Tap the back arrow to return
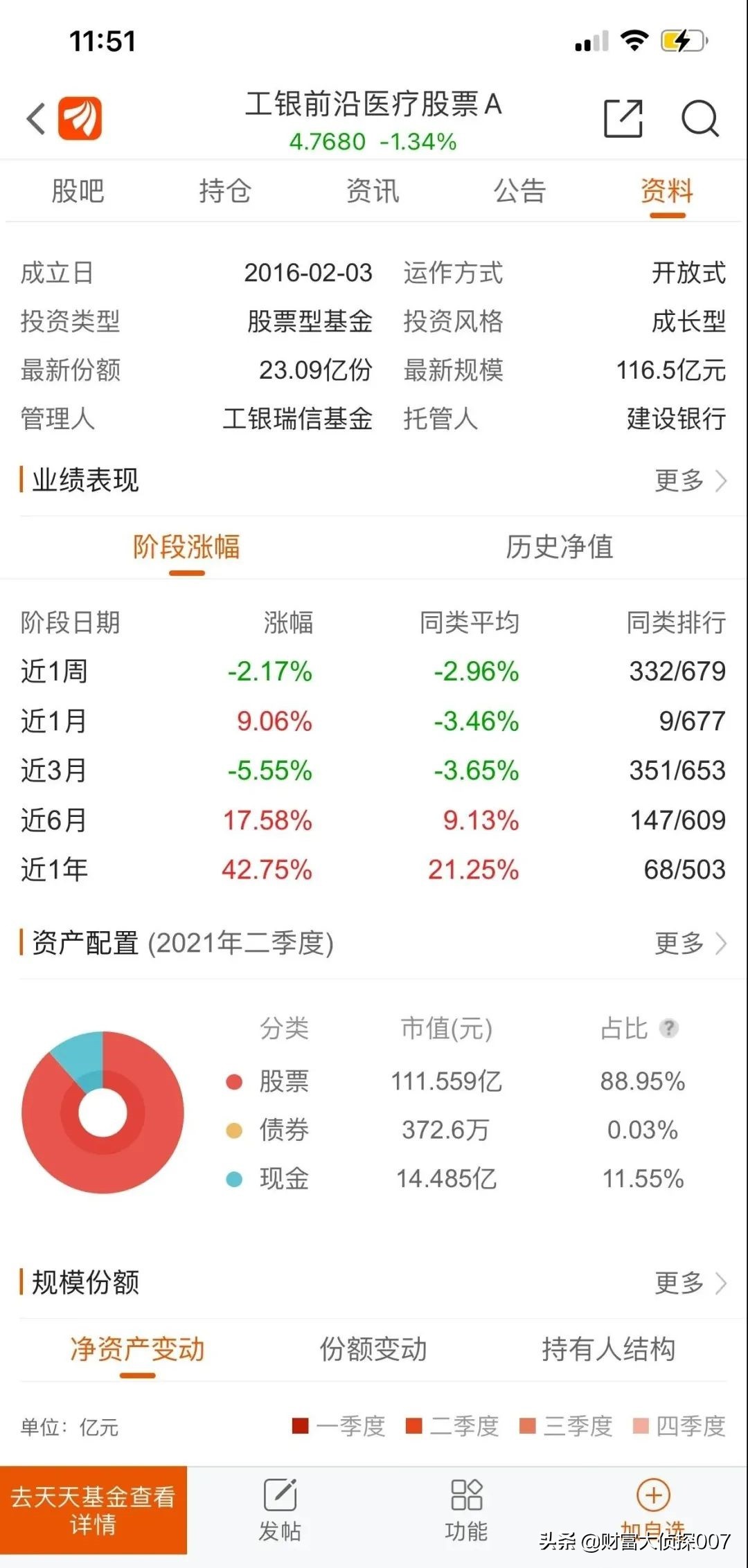748x1568 pixels. (36, 118)
